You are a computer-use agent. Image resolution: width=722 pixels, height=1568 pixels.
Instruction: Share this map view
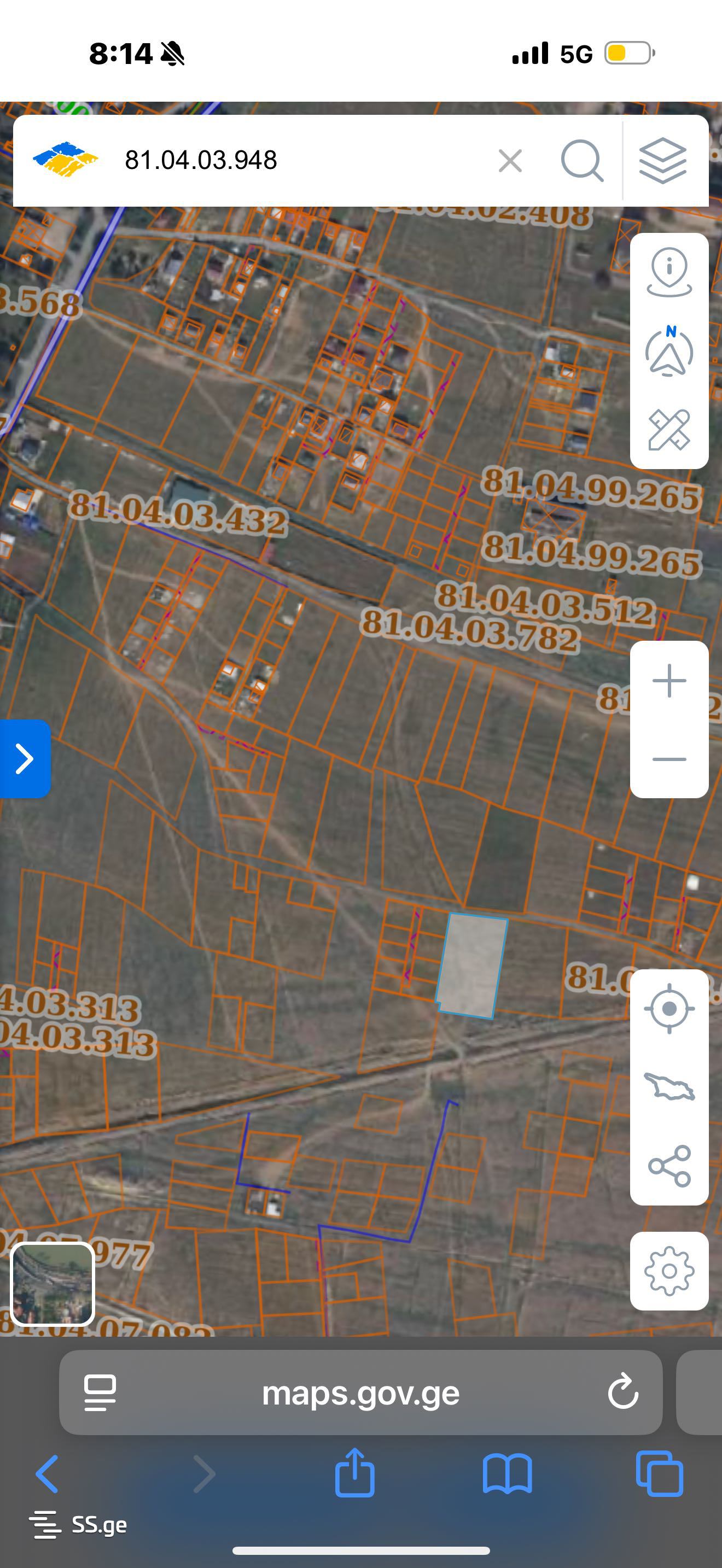(x=669, y=1166)
